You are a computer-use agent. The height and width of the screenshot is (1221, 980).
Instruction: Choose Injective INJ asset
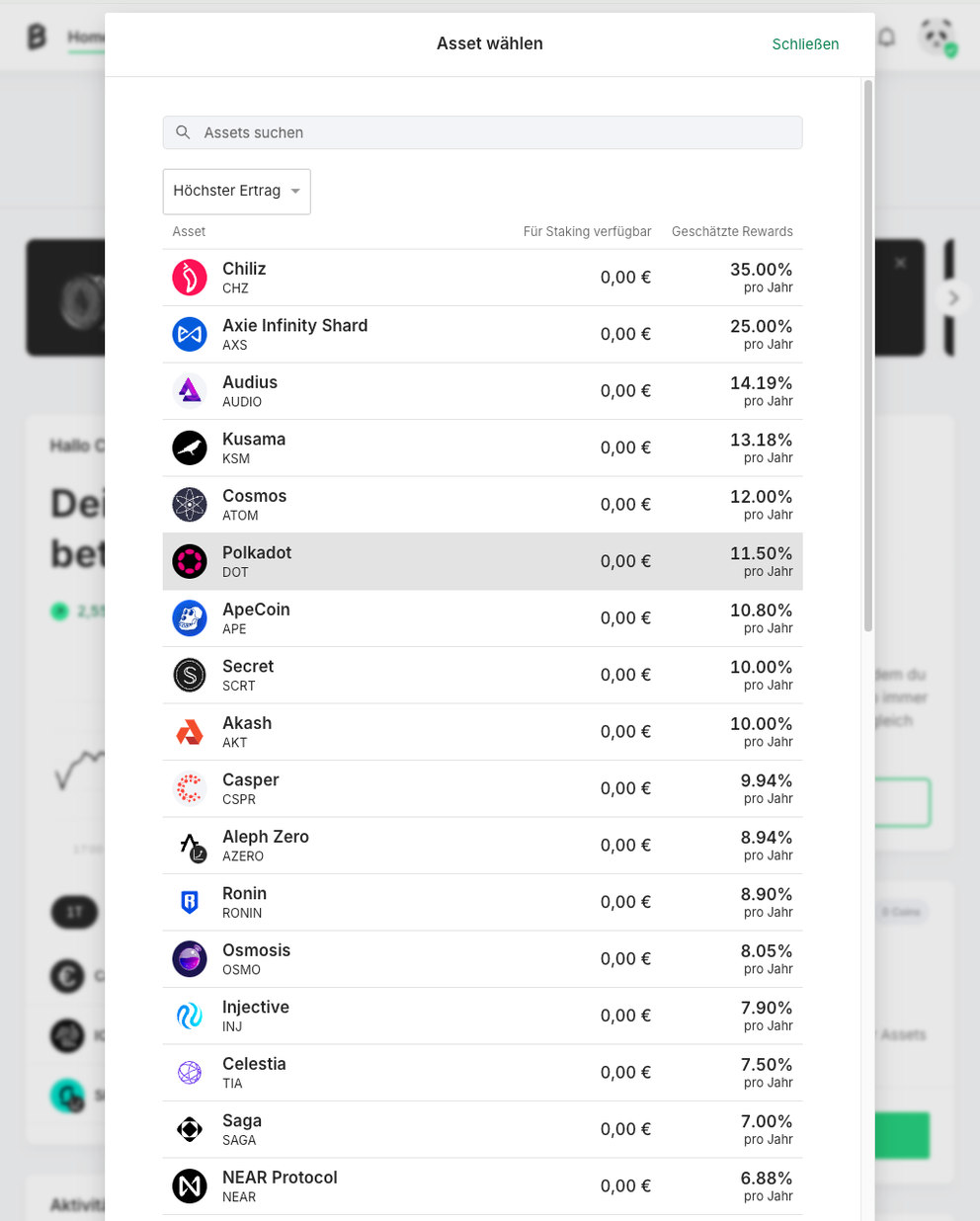(x=482, y=1016)
